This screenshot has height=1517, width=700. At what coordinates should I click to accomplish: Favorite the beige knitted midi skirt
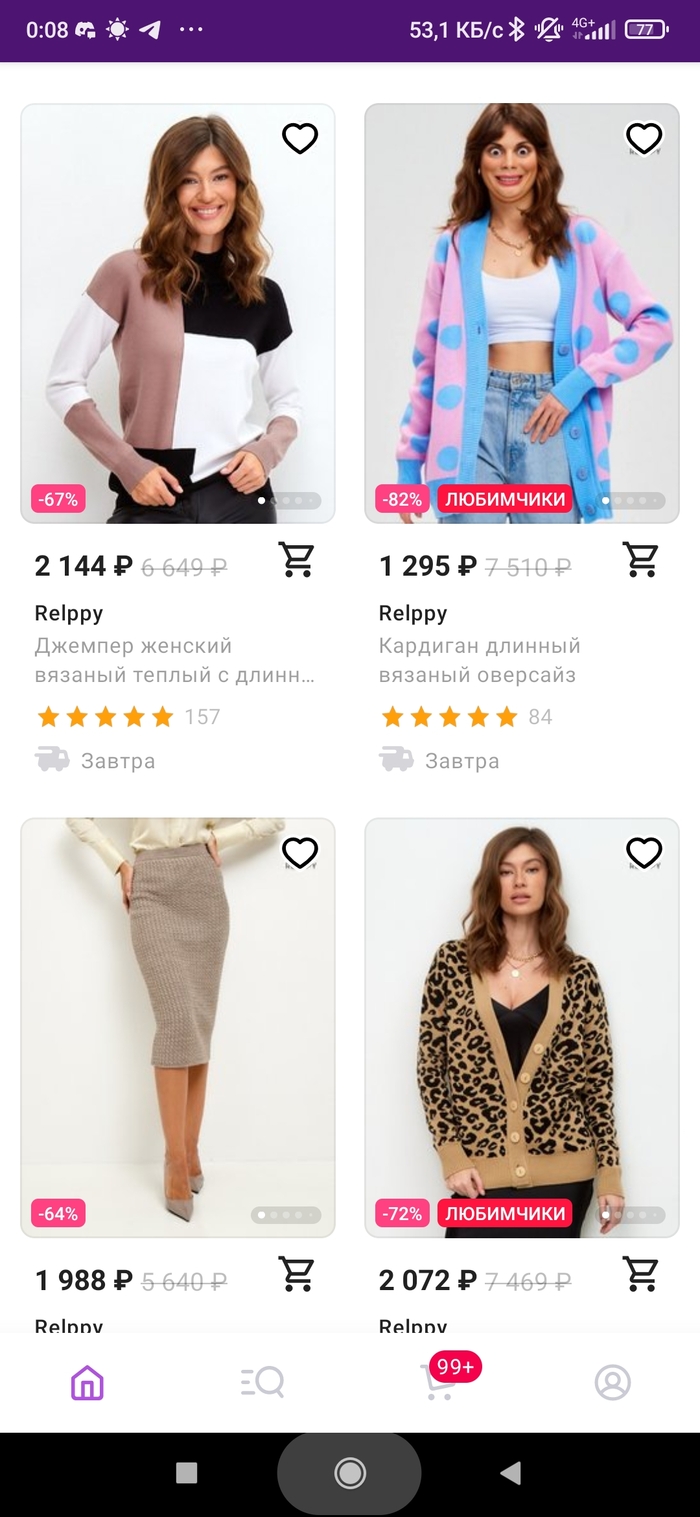click(x=299, y=853)
